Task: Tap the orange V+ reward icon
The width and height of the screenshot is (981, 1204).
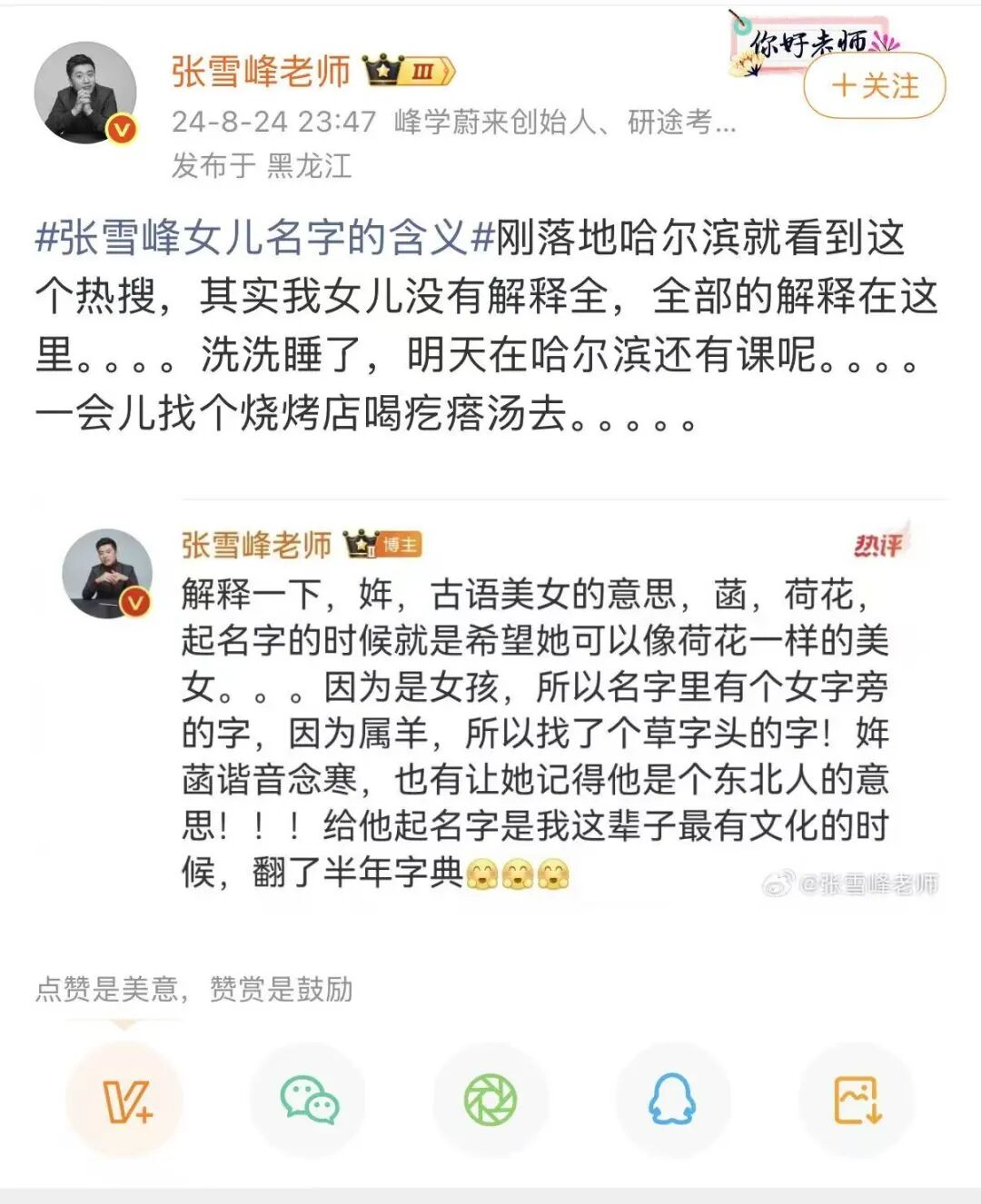Action: click(x=125, y=1100)
